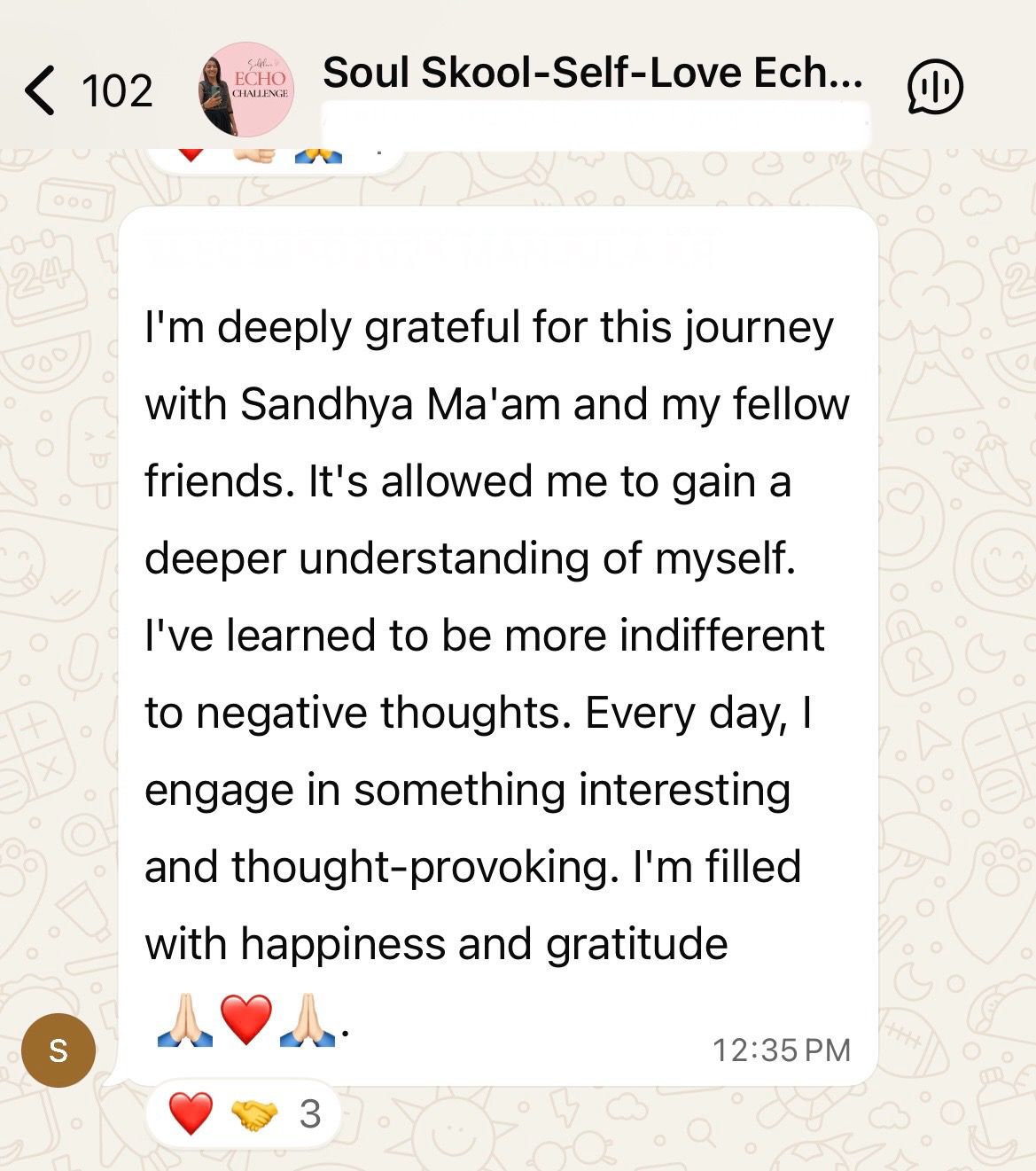
Task: Go back to the chats list
Action: 40,90
